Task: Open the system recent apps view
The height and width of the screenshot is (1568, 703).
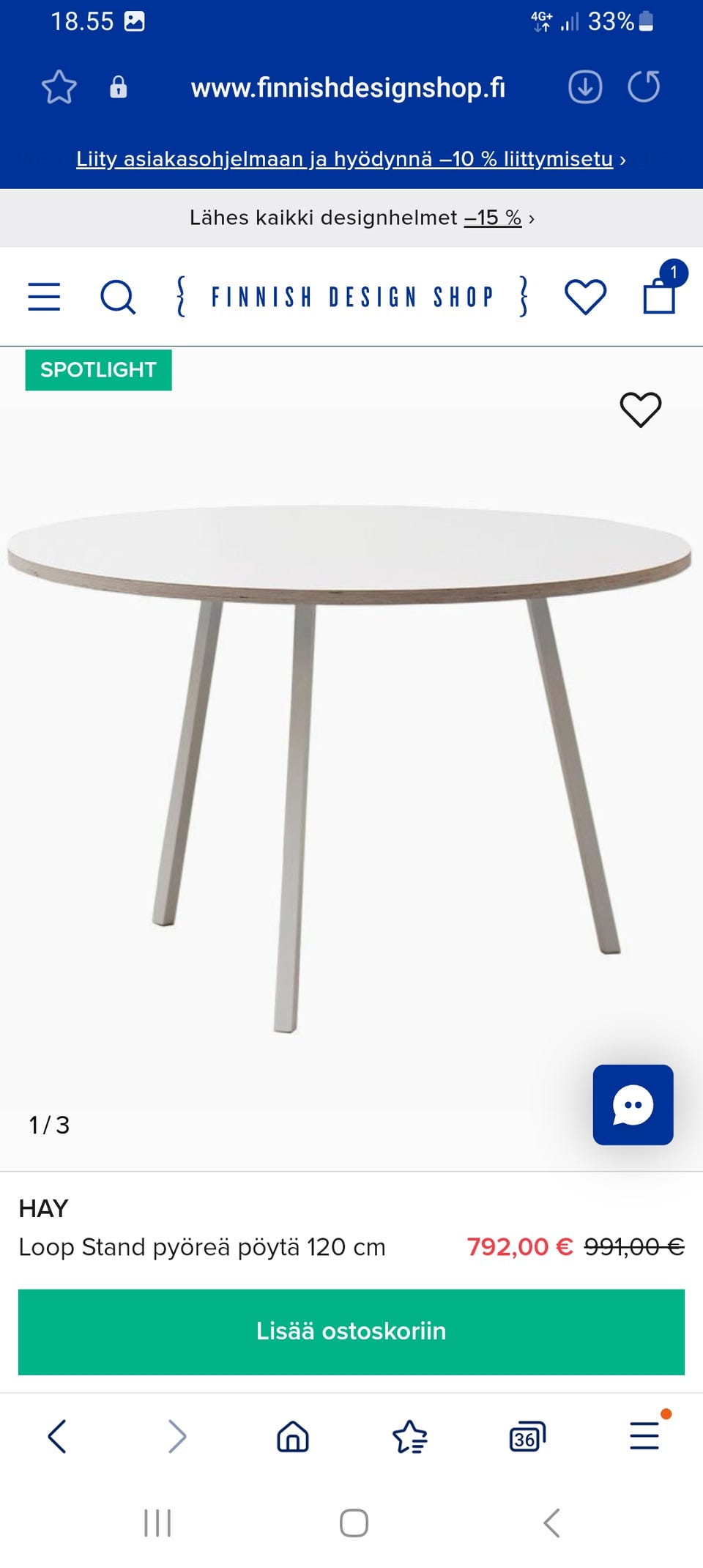Action: (157, 1523)
